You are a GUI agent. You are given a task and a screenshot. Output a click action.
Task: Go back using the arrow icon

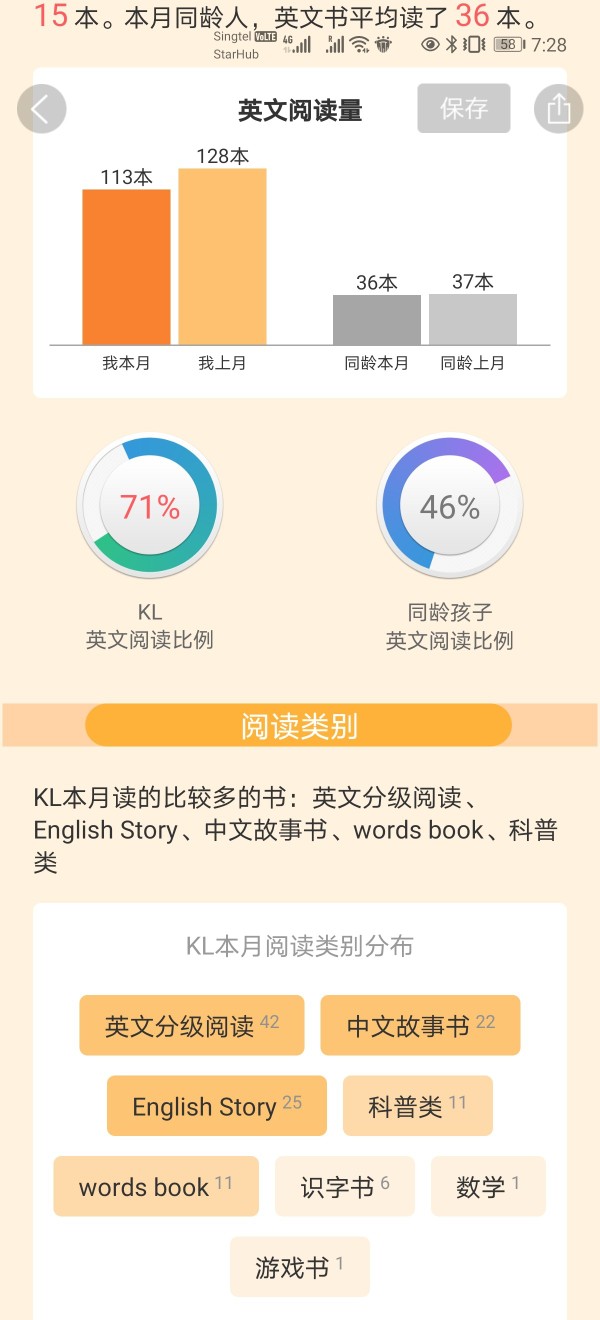click(41, 109)
